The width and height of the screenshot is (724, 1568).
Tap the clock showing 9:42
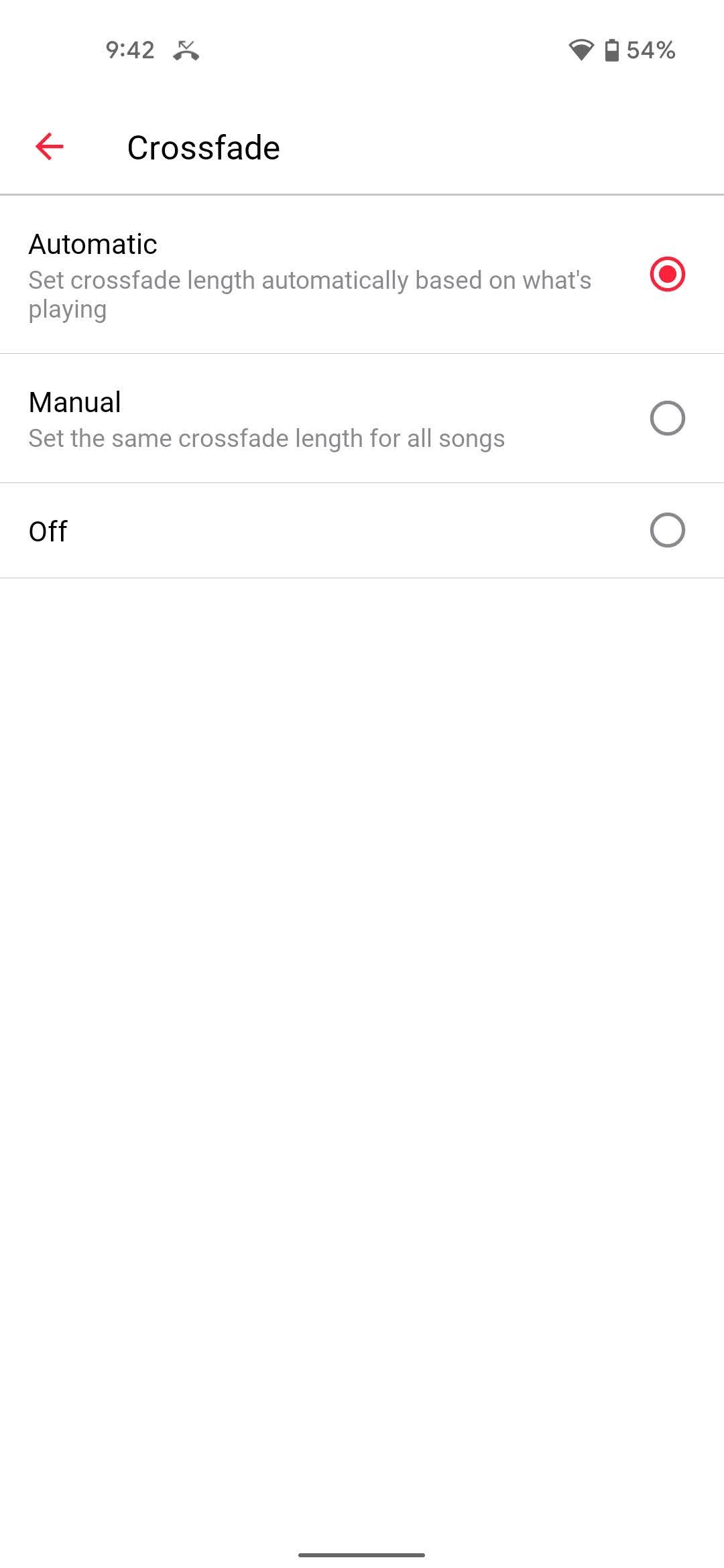coord(129,49)
